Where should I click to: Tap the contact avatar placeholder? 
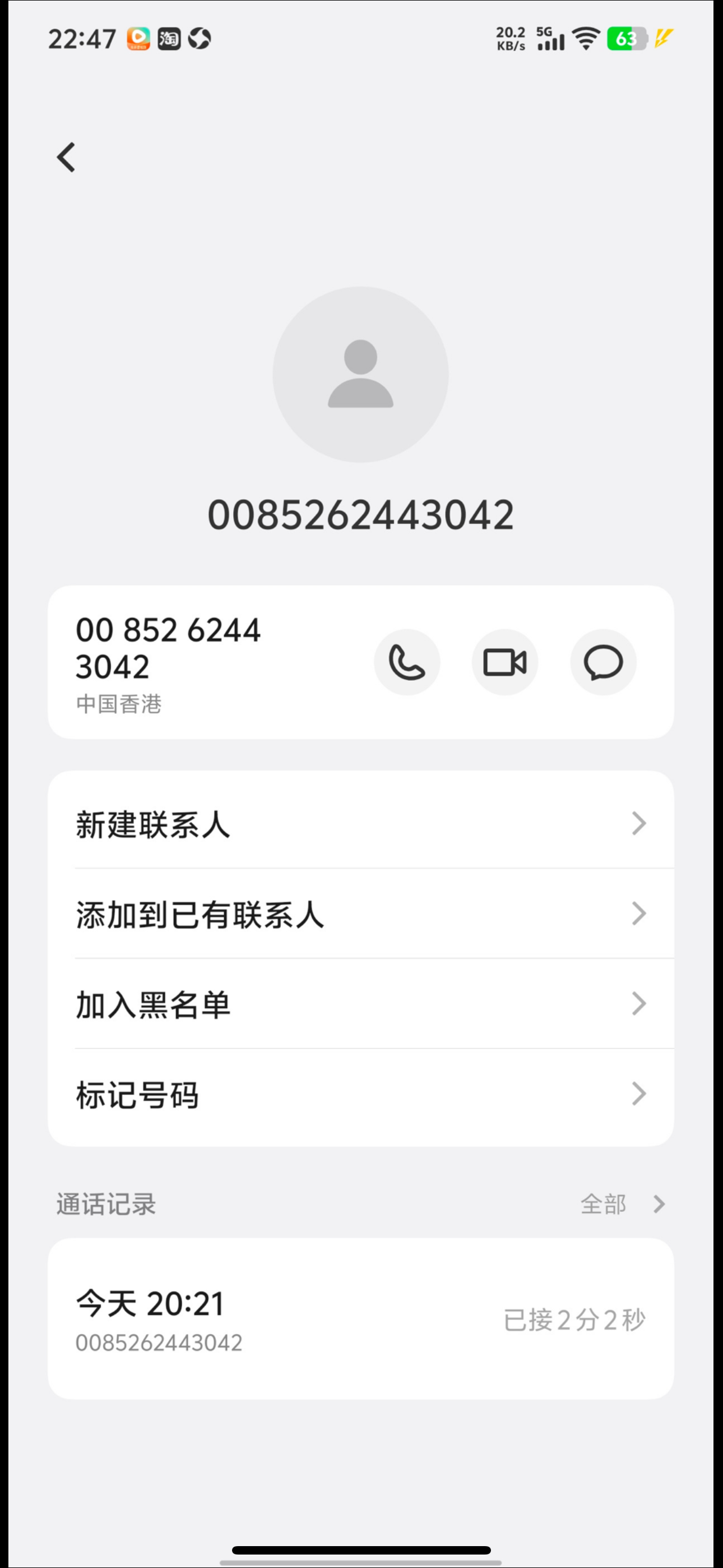360,375
